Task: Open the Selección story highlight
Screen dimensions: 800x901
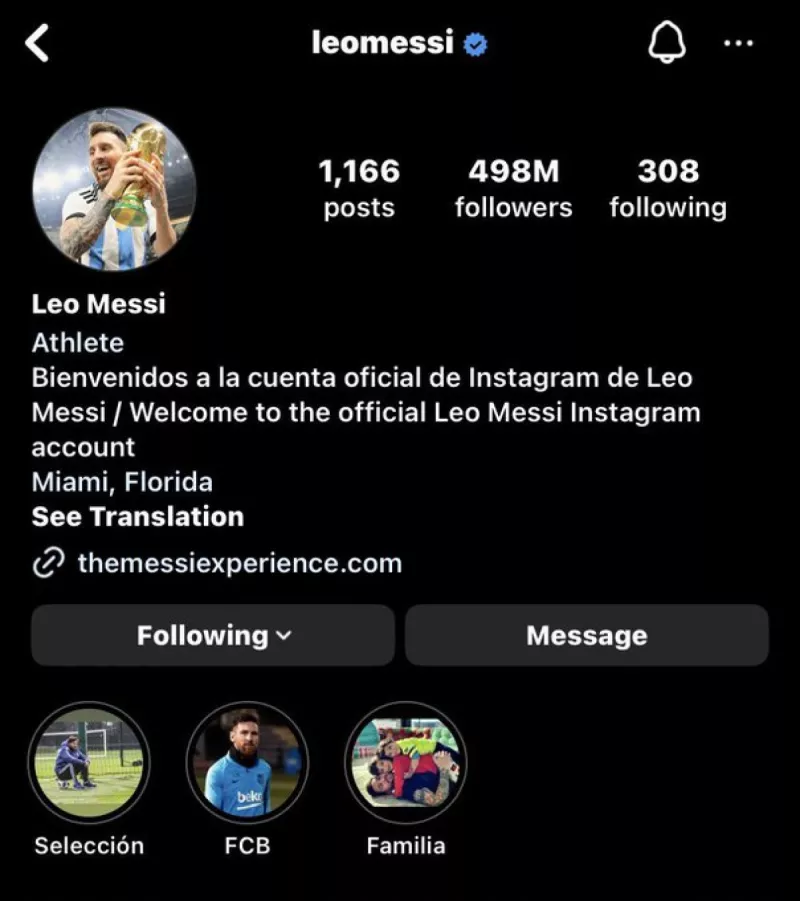Action: tap(89, 763)
